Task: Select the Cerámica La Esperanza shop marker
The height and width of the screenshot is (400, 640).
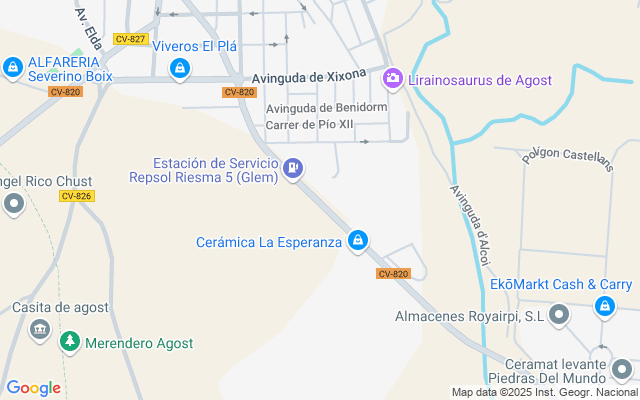Action: [358, 241]
